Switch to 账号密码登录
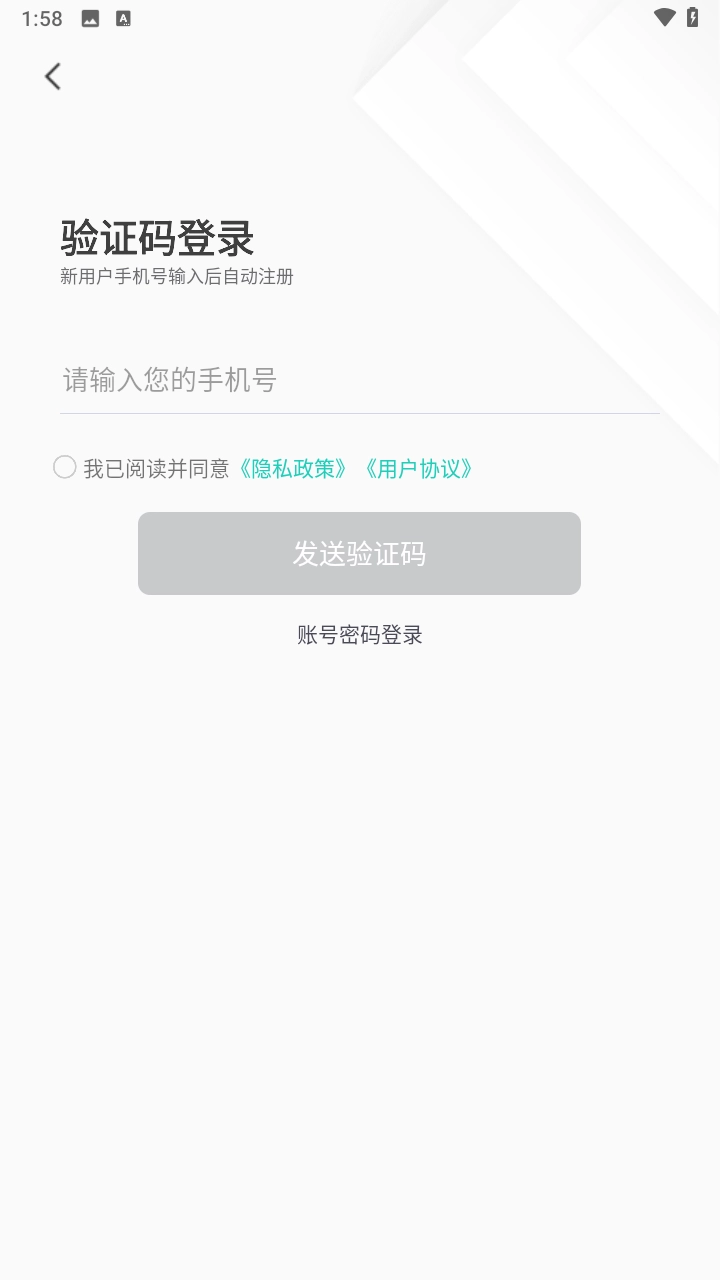The image size is (720, 1280). click(x=359, y=635)
